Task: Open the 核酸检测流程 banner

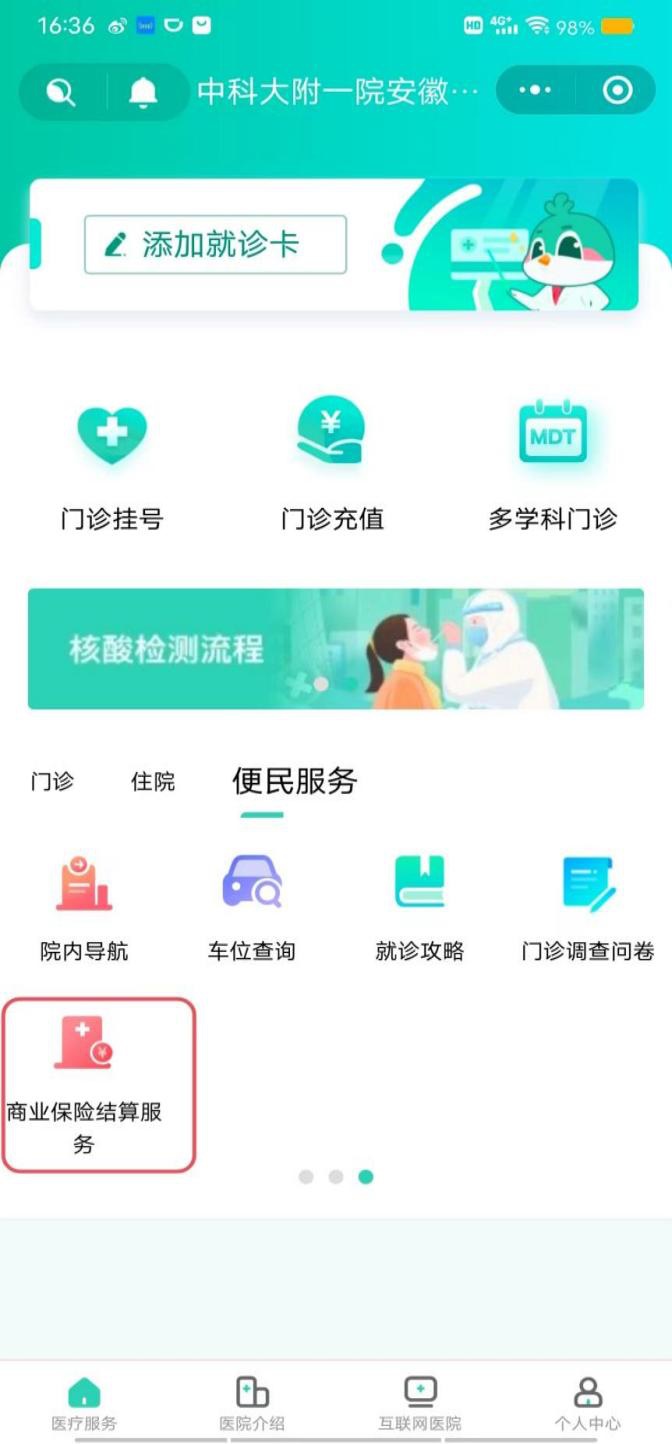Action: (x=335, y=649)
